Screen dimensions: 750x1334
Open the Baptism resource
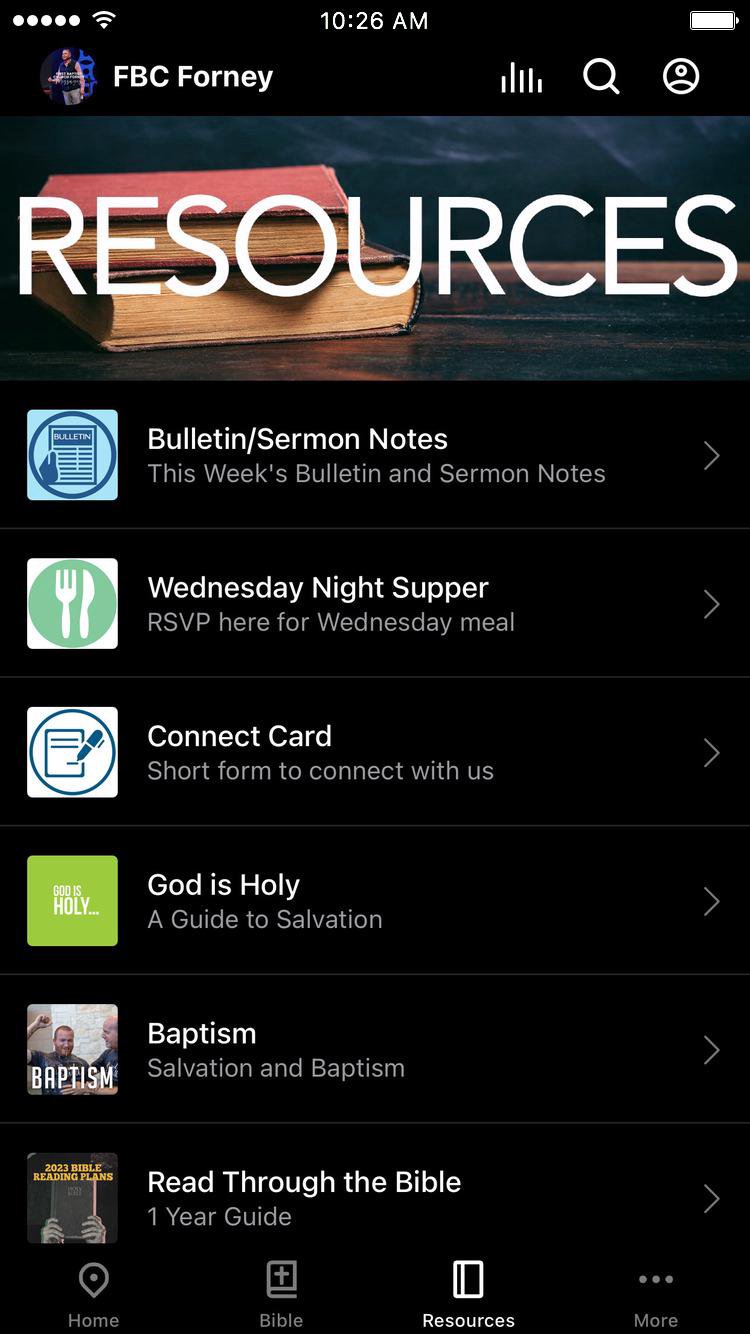(x=375, y=1049)
